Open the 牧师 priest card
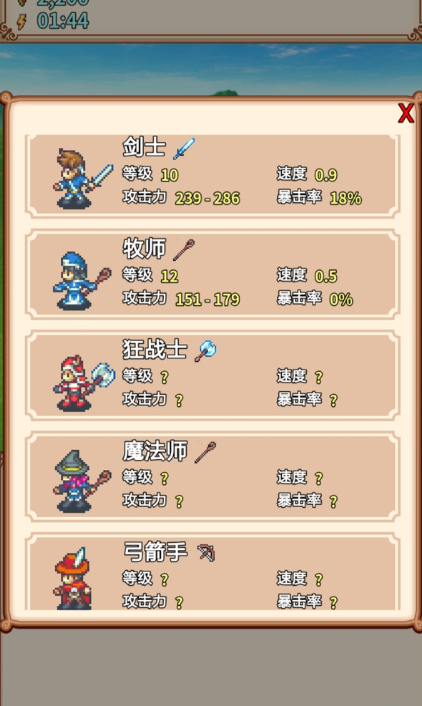 coord(212,276)
